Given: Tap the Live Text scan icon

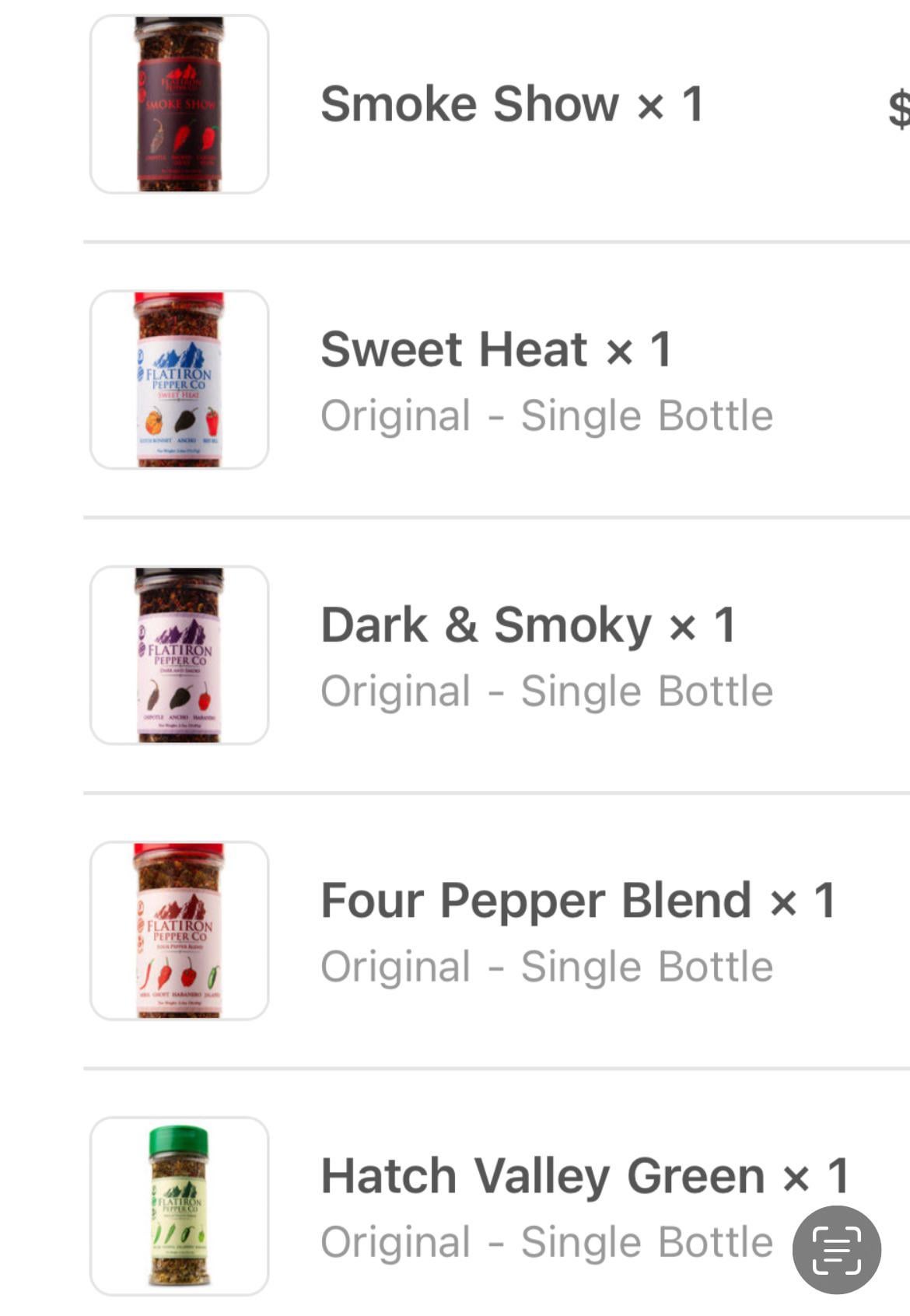Looking at the screenshot, I should point(836,1250).
